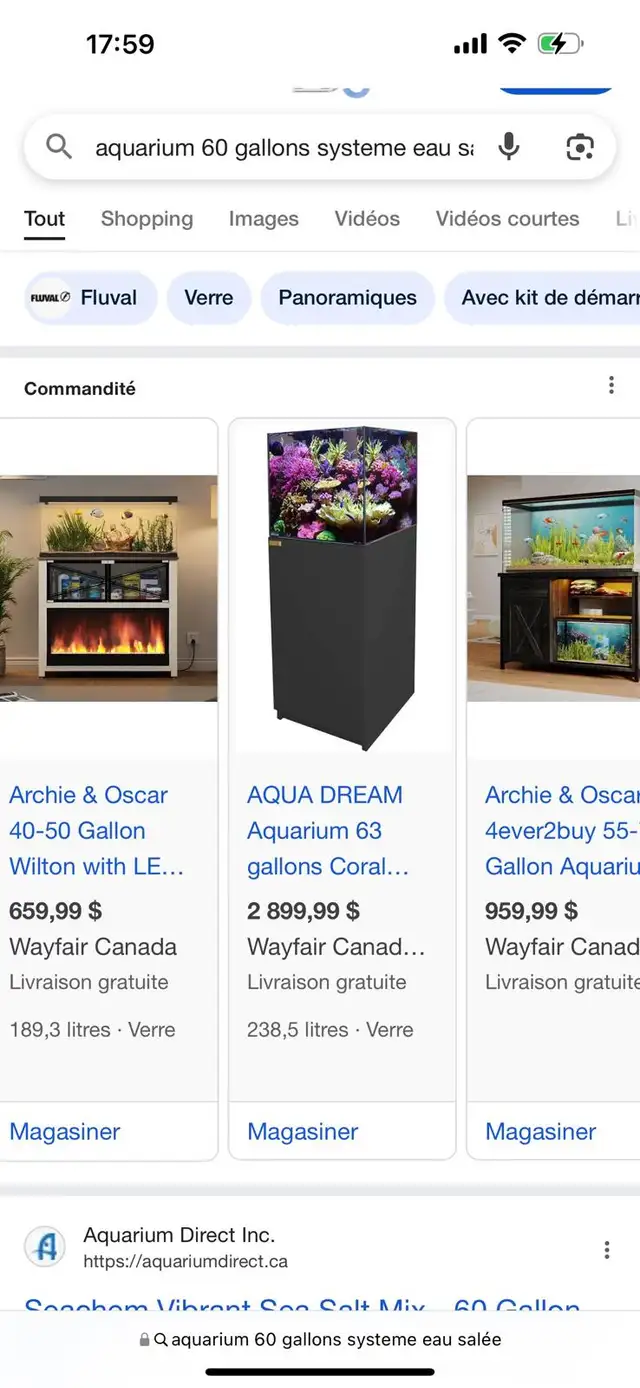
Task: Switch to the Images tab
Action: (x=263, y=218)
